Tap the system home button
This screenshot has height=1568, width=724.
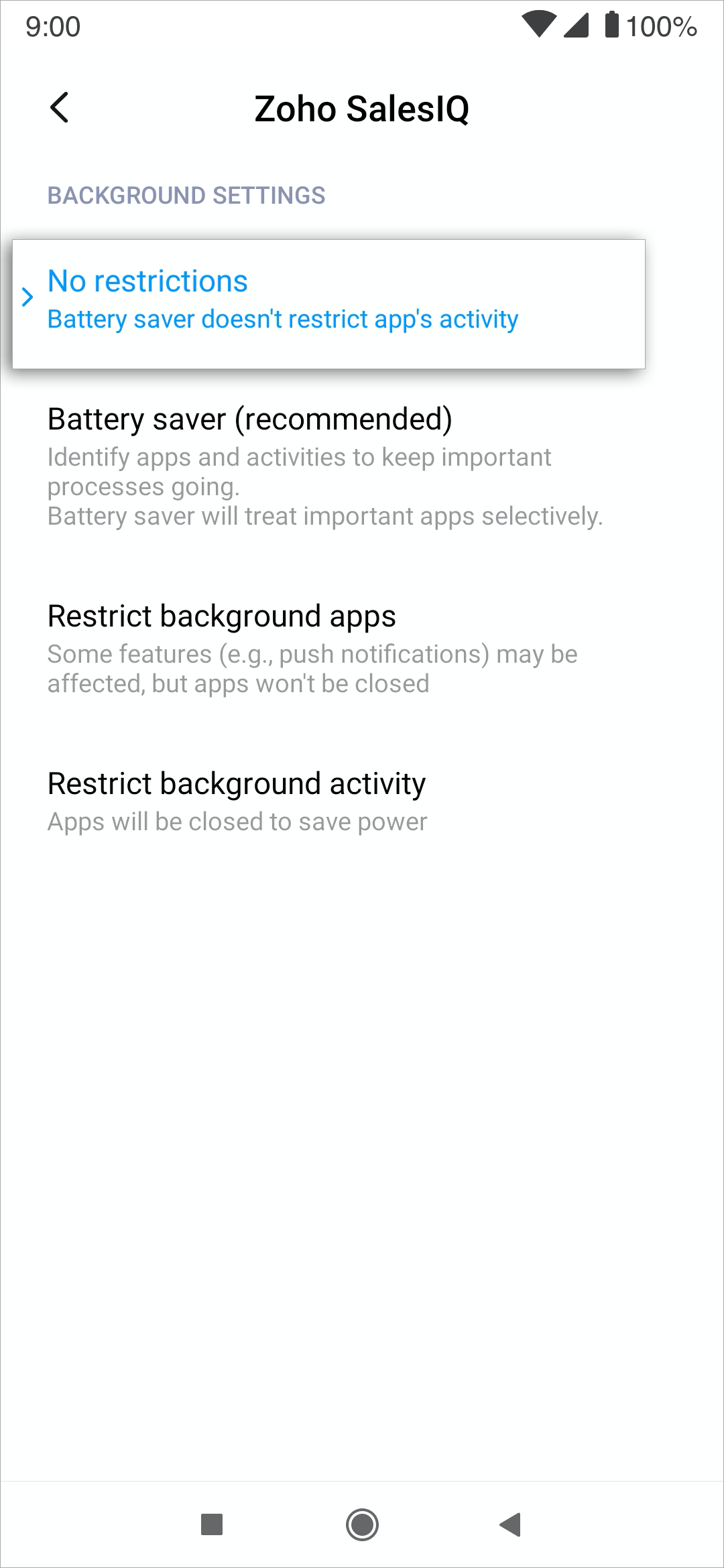pos(362,1524)
